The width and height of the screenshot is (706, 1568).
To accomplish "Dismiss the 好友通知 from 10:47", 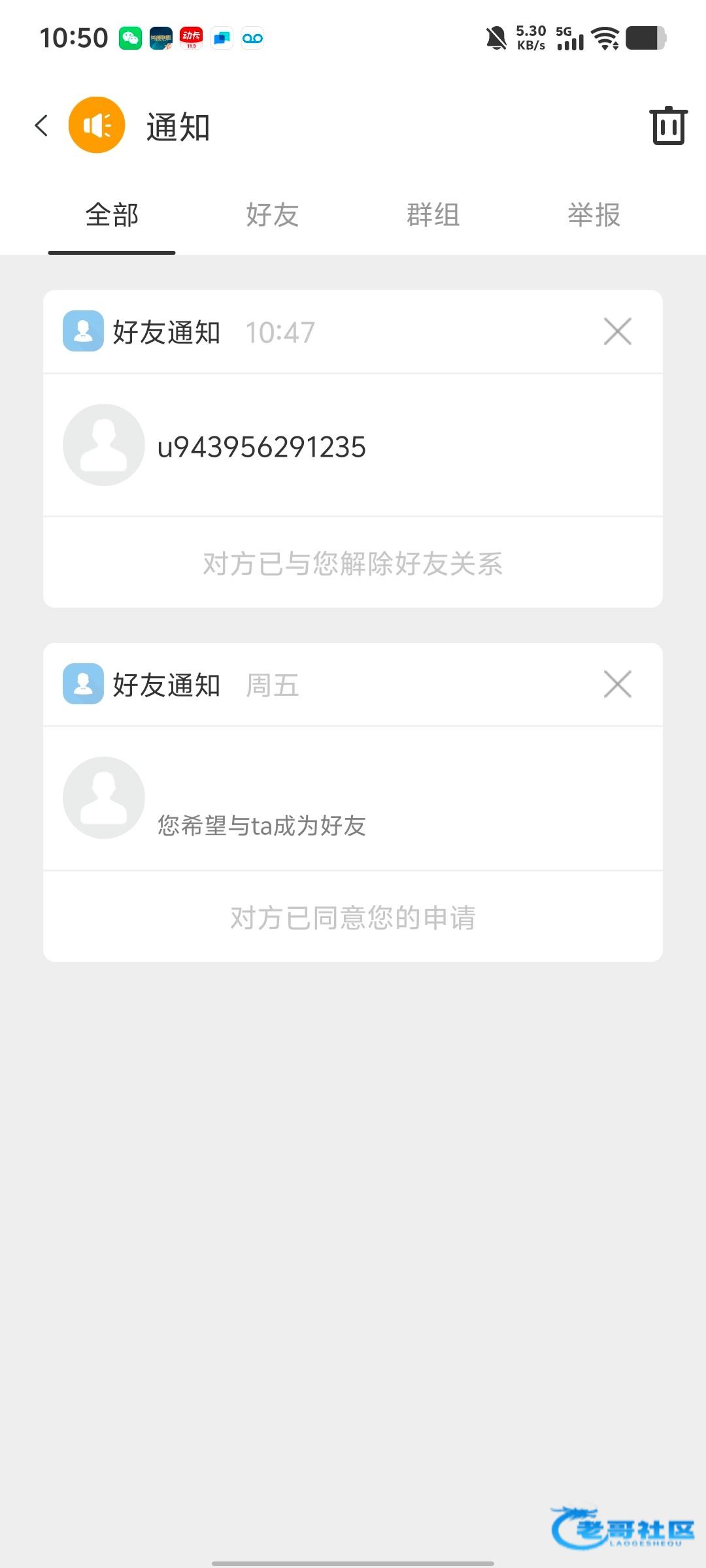I will click(x=617, y=331).
